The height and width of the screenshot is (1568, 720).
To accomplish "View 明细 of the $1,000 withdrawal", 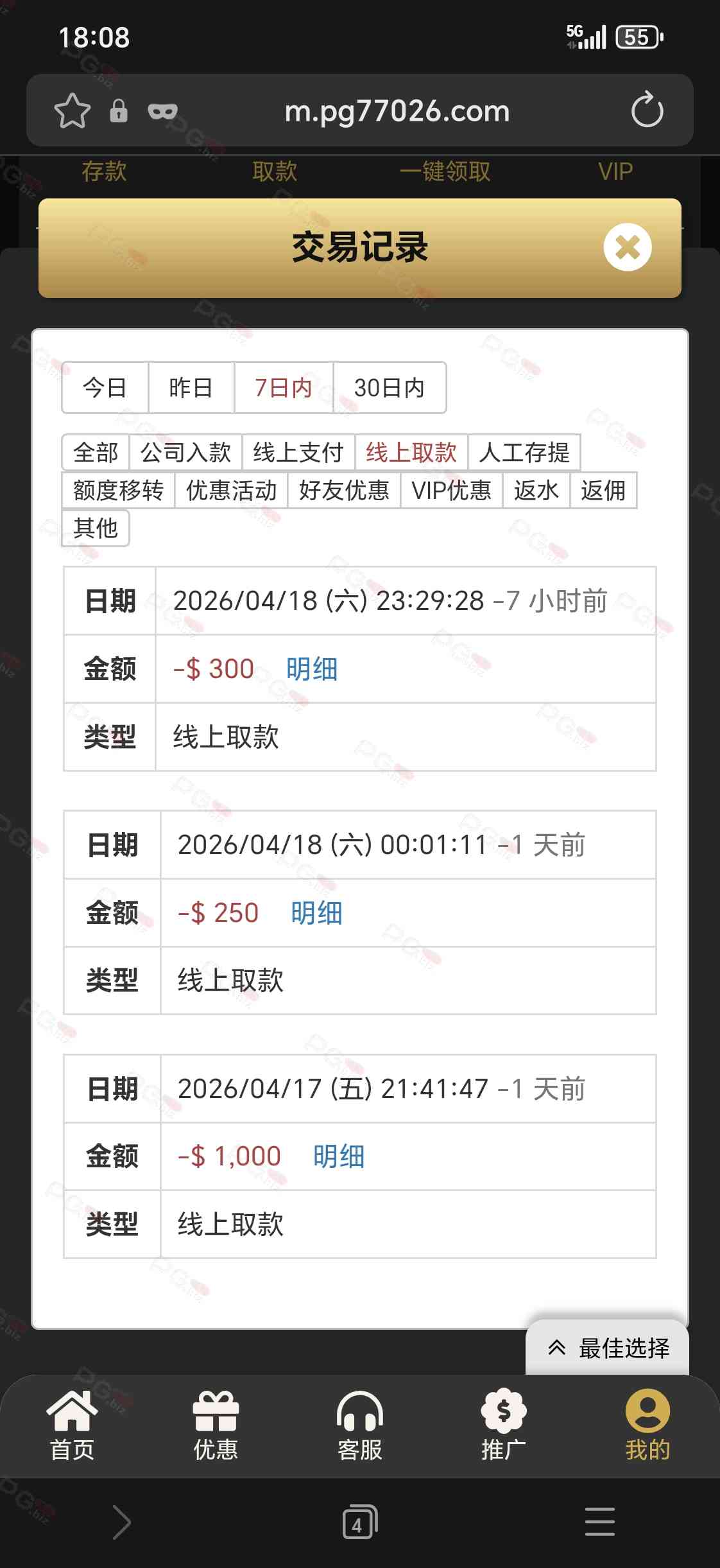I will (x=339, y=1156).
